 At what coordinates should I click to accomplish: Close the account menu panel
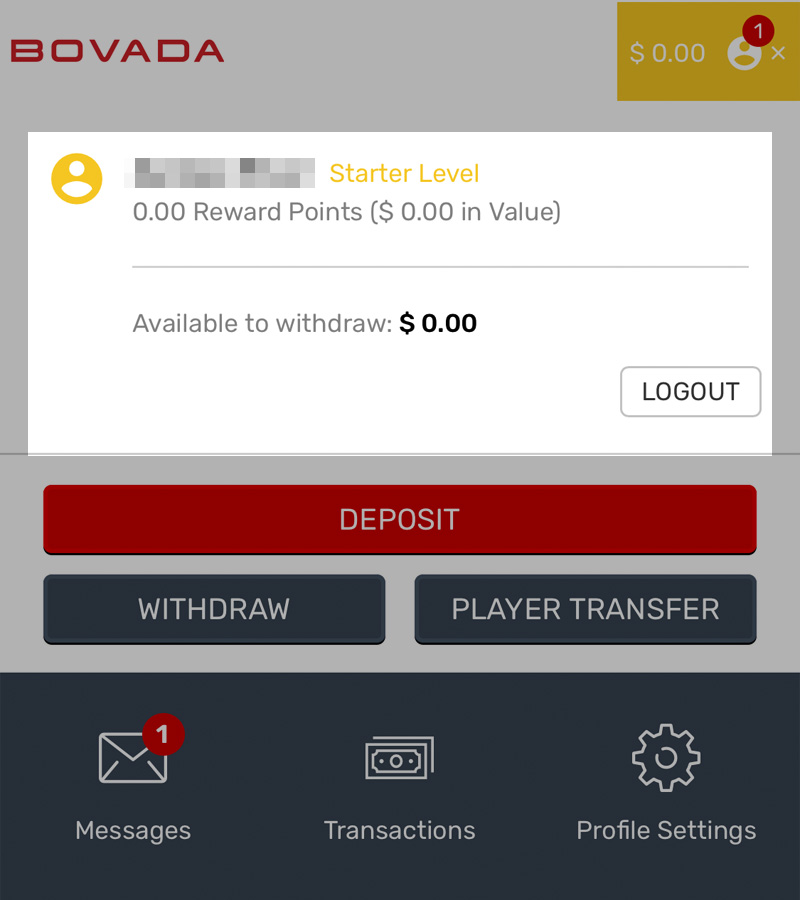tap(778, 54)
